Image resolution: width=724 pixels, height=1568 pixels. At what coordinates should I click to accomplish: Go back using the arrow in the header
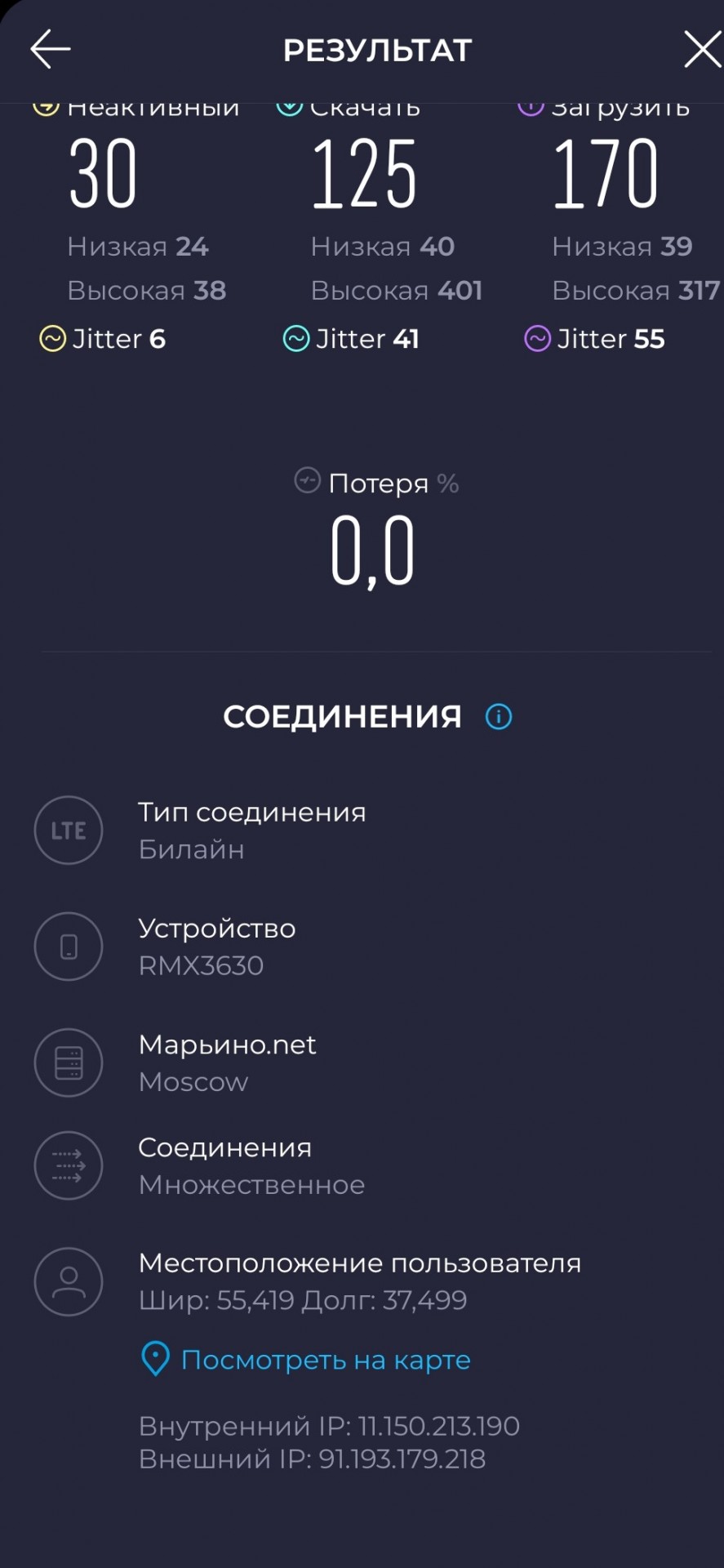click(x=51, y=50)
